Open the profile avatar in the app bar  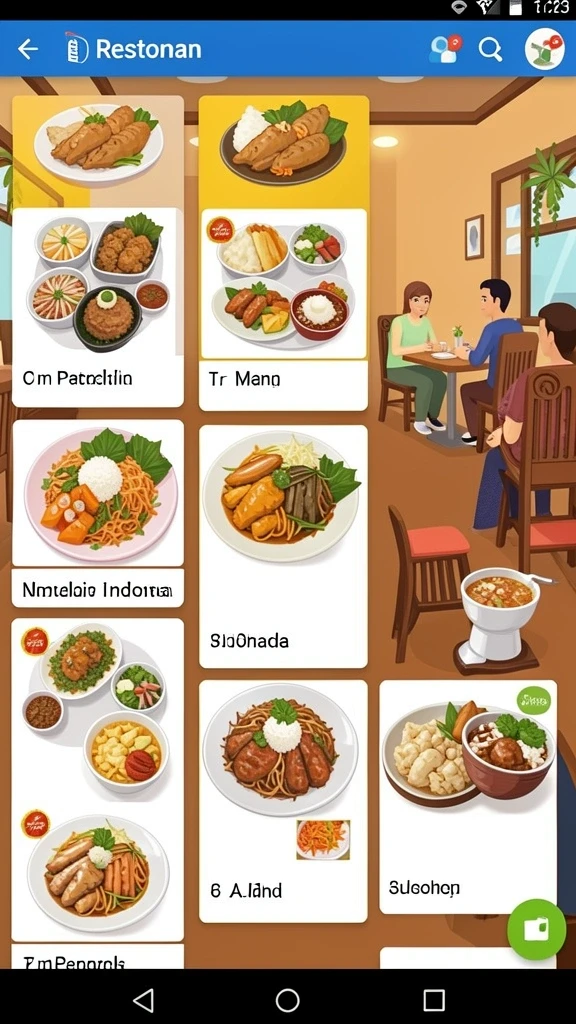point(545,49)
